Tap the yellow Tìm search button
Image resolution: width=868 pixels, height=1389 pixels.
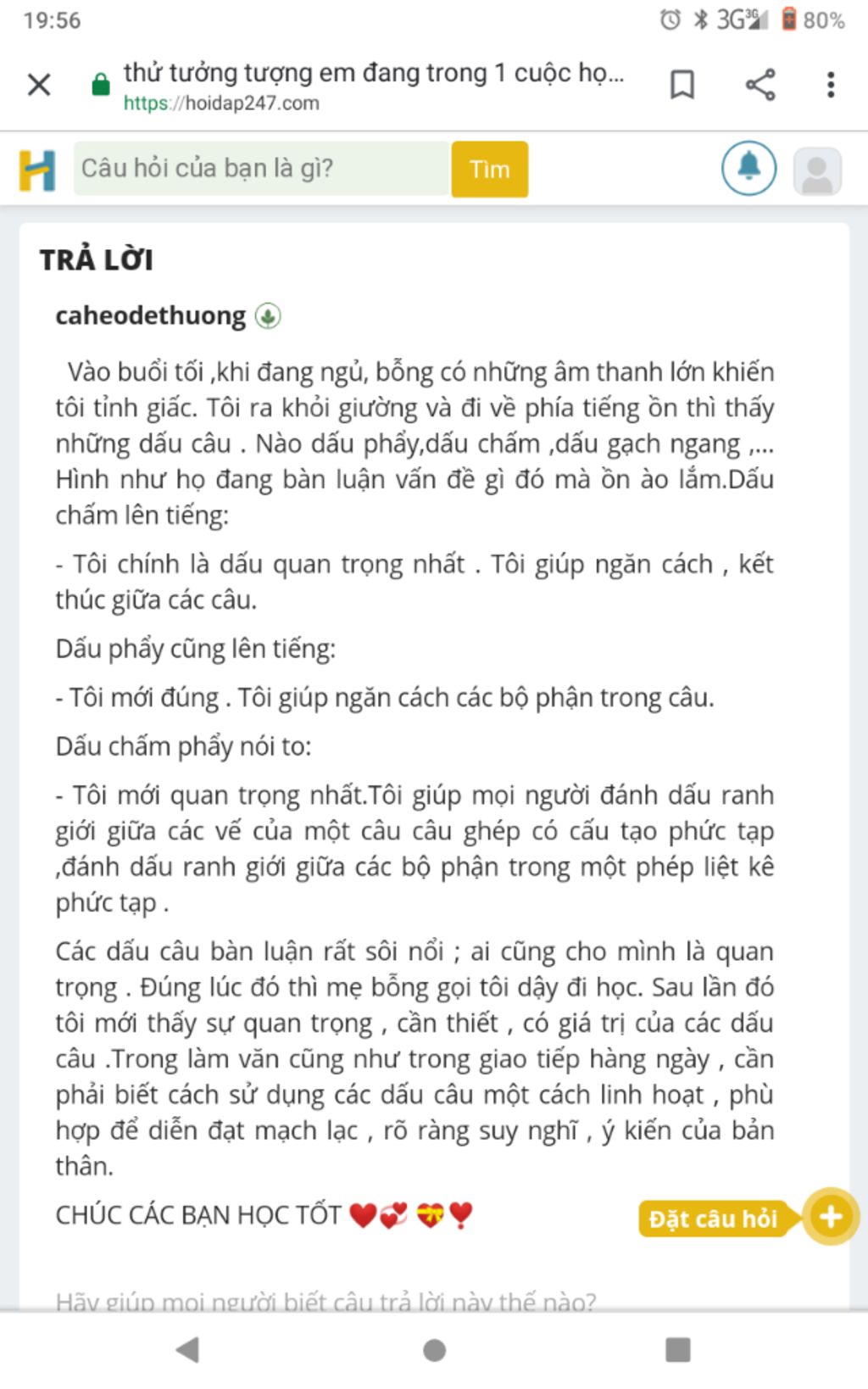click(490, 170)
